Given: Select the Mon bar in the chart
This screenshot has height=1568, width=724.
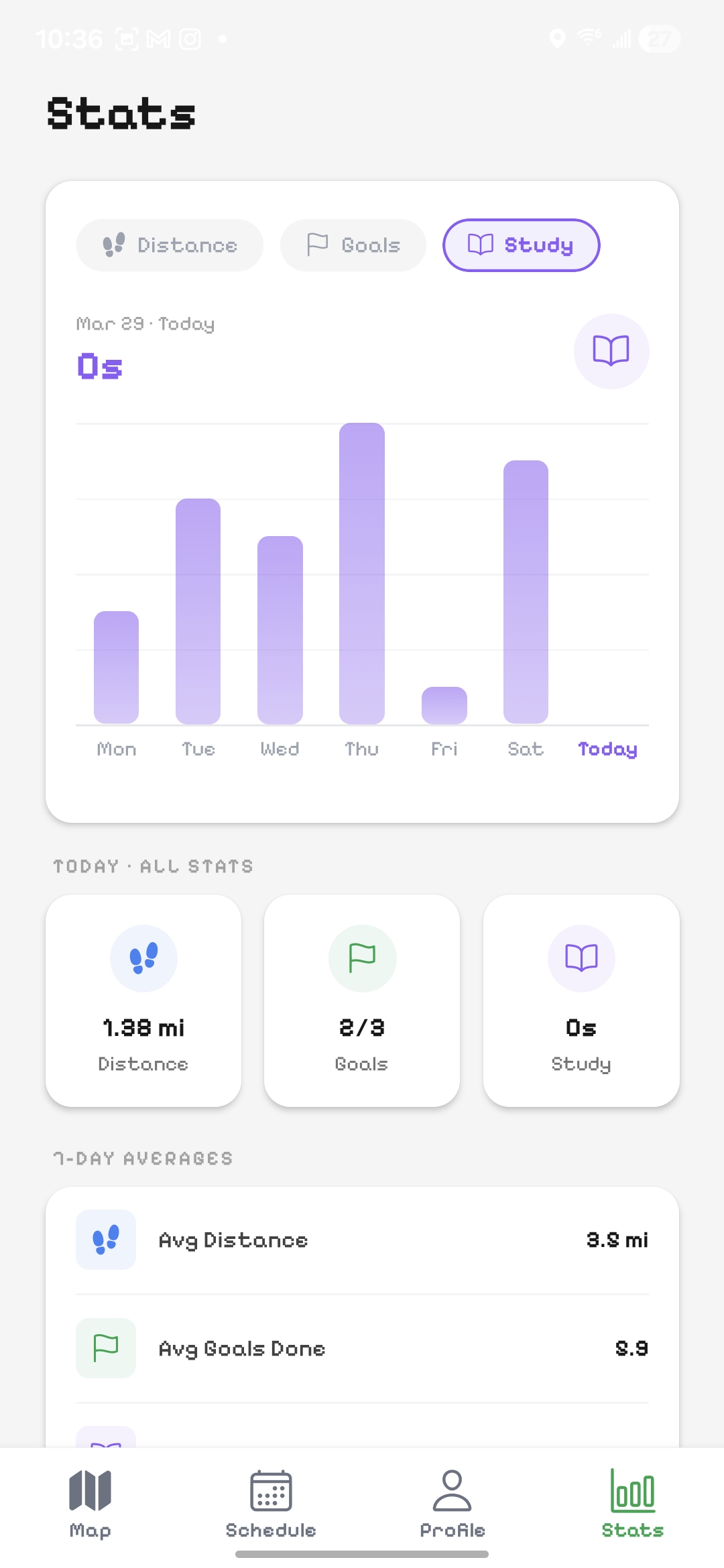Looking at the screenshot, I should click(116, 667).
